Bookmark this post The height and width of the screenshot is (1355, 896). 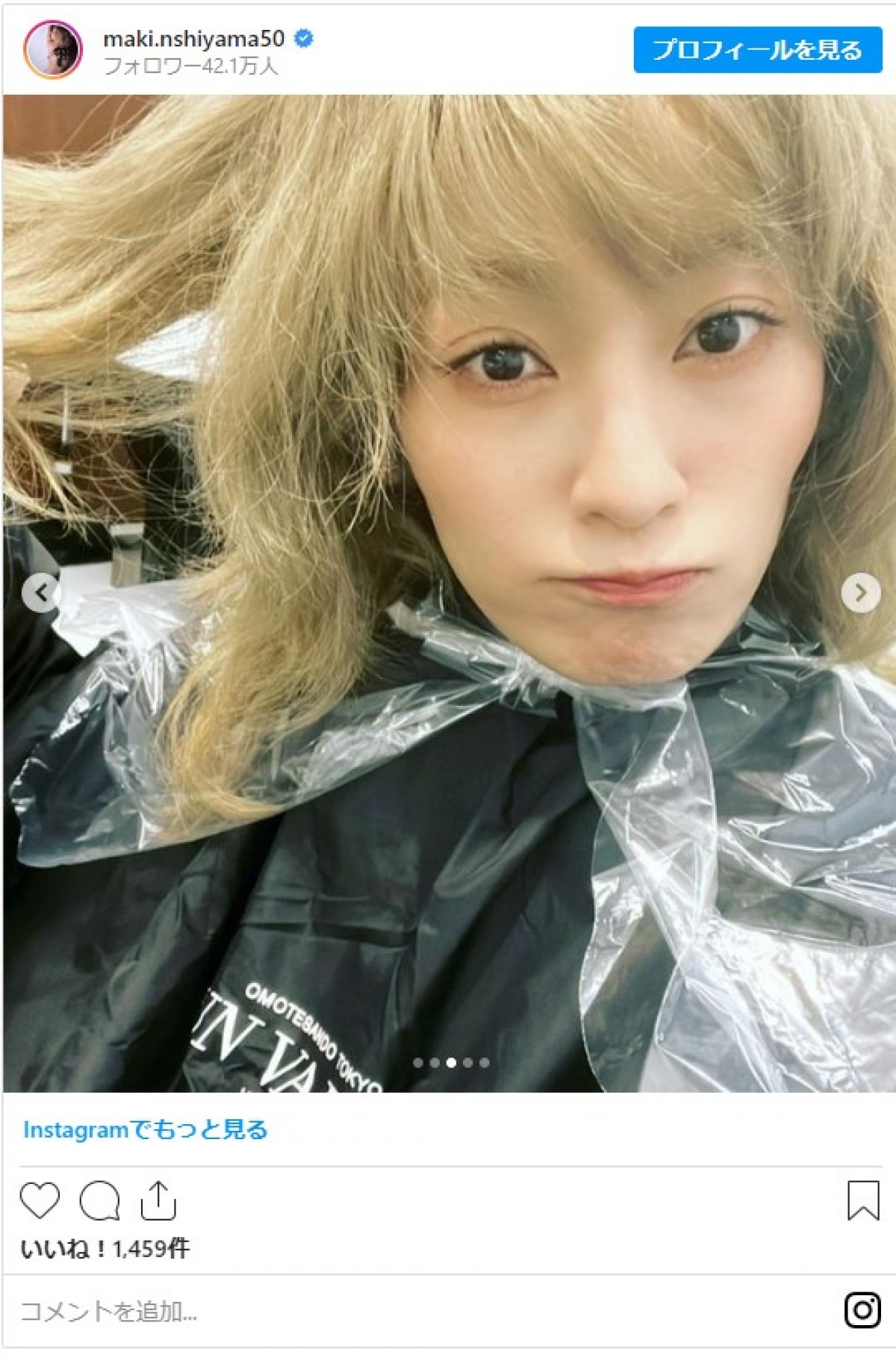coord(863,1200)
